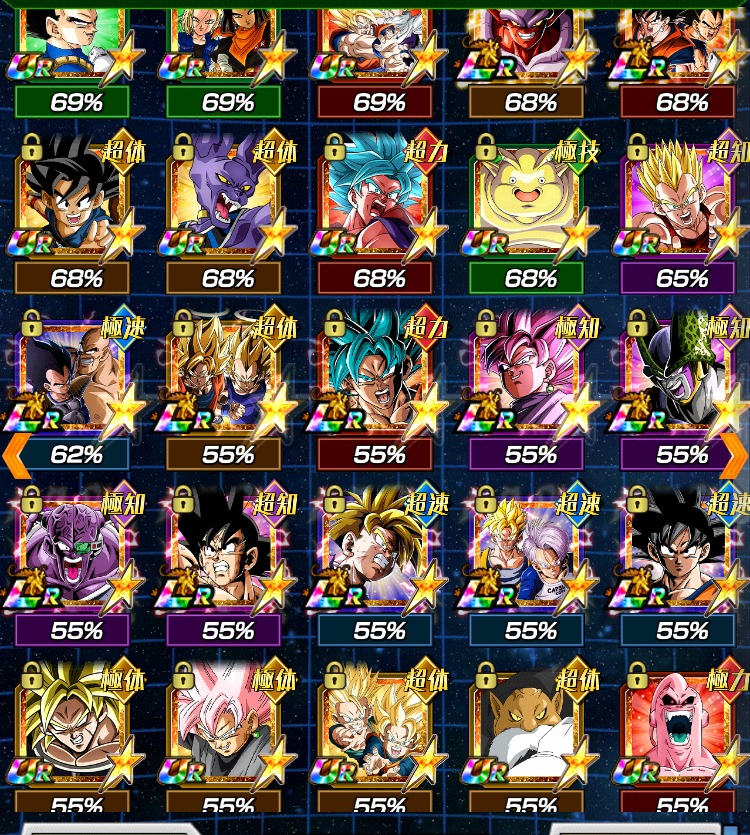Go to previous page with left arrow
This screenshot has height=835, width=750.
tap(16, 455)
